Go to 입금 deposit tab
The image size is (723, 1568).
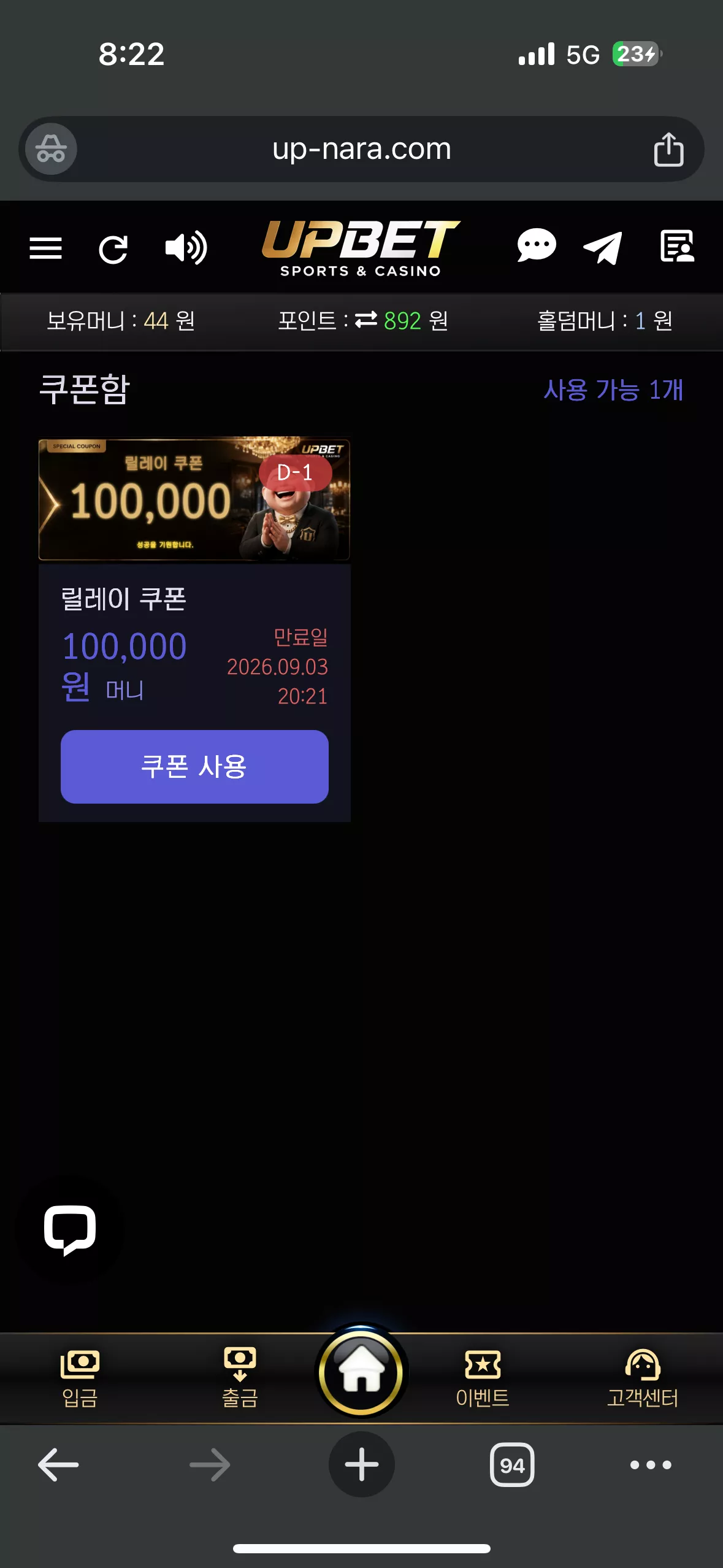(x=80, y=1378)
